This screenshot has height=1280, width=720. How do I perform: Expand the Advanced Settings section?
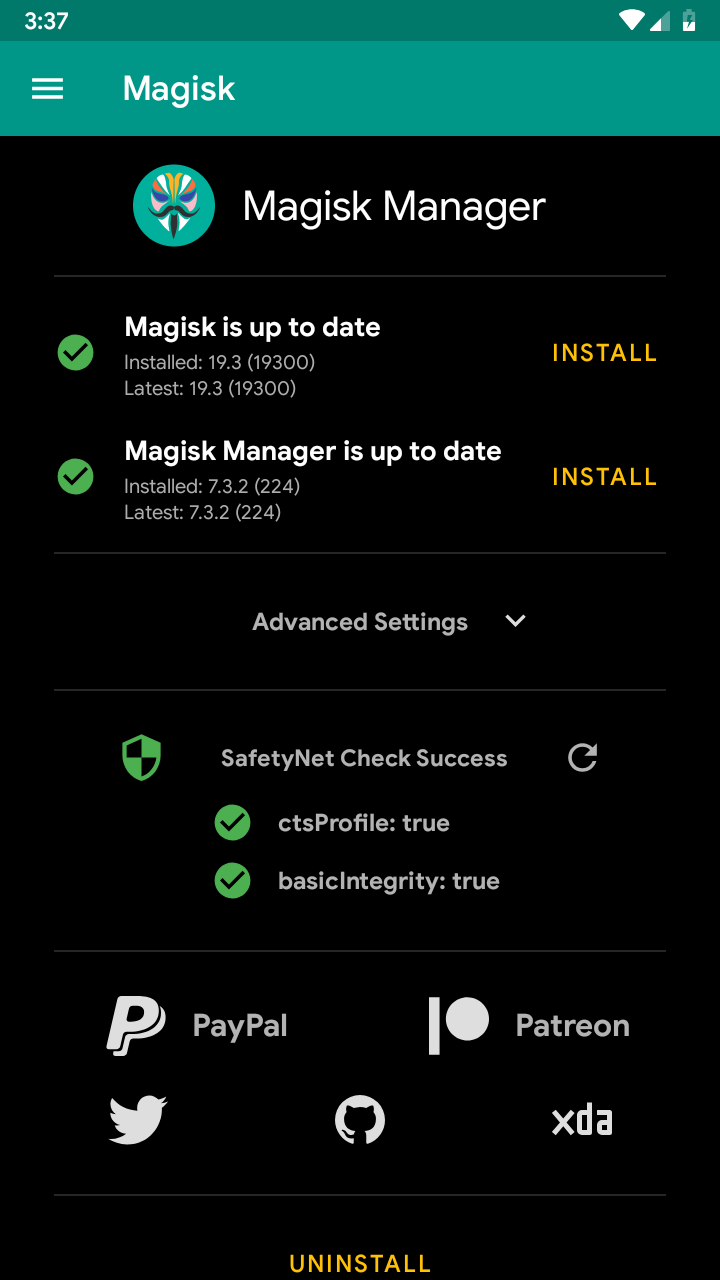(x=360, y=621)
